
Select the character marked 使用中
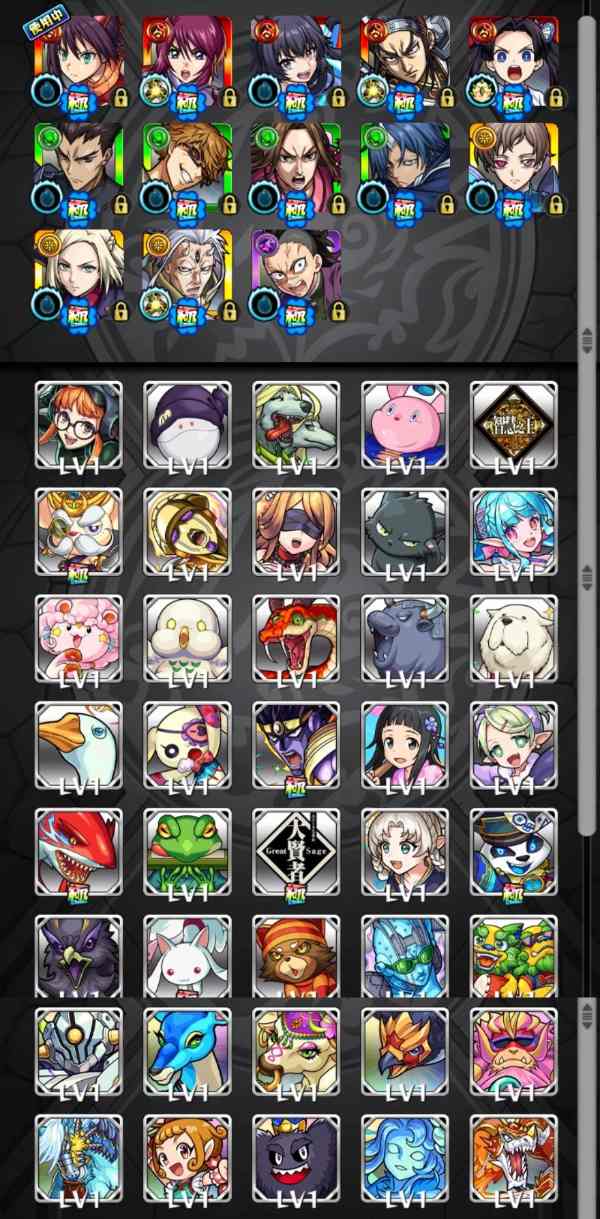point(78,62)
